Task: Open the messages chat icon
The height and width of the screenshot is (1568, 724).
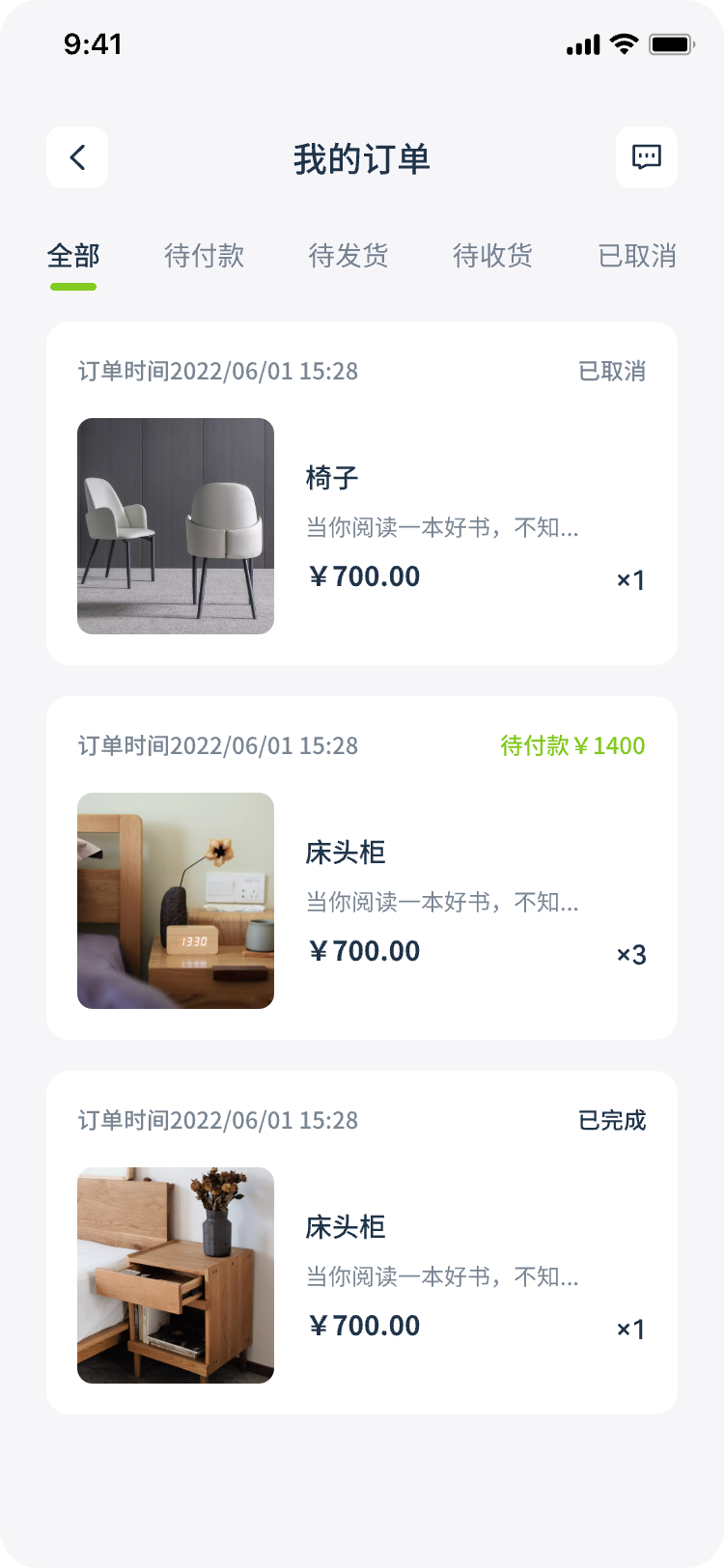Action: pyautogui.click(x=646, y=157)
